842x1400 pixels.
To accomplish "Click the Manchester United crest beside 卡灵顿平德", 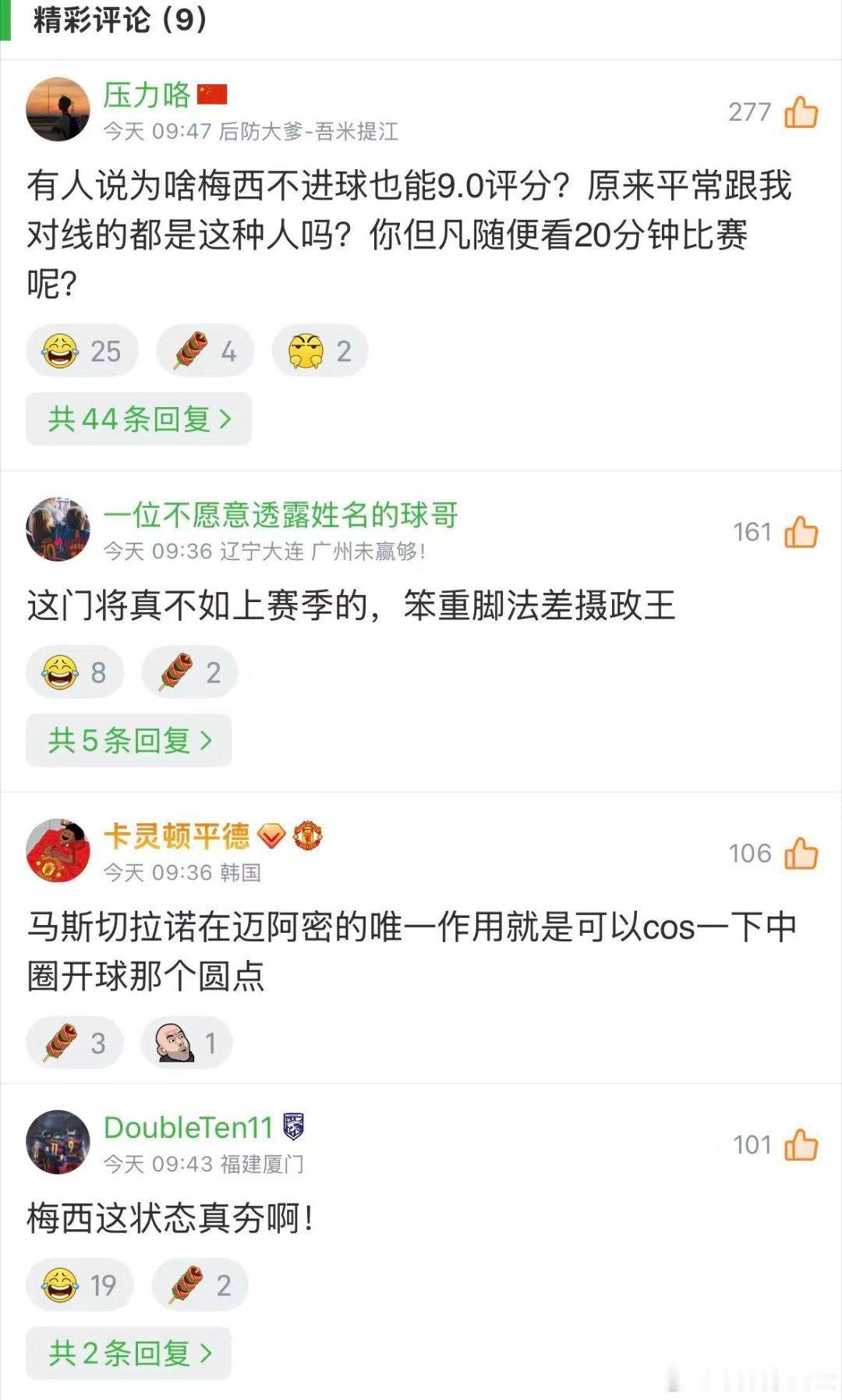I will tap(307, 835).
